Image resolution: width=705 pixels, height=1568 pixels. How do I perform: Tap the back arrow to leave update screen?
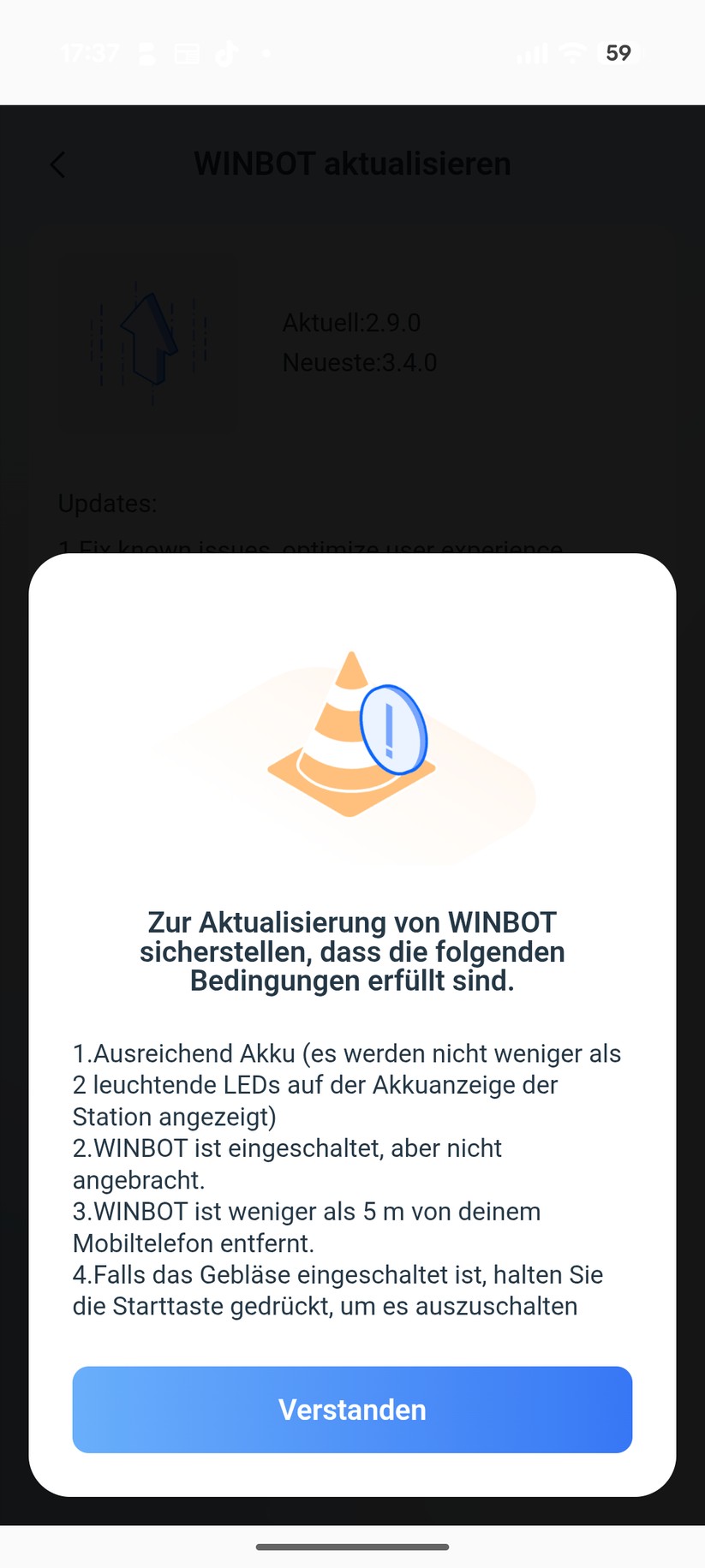pos(57,164)
